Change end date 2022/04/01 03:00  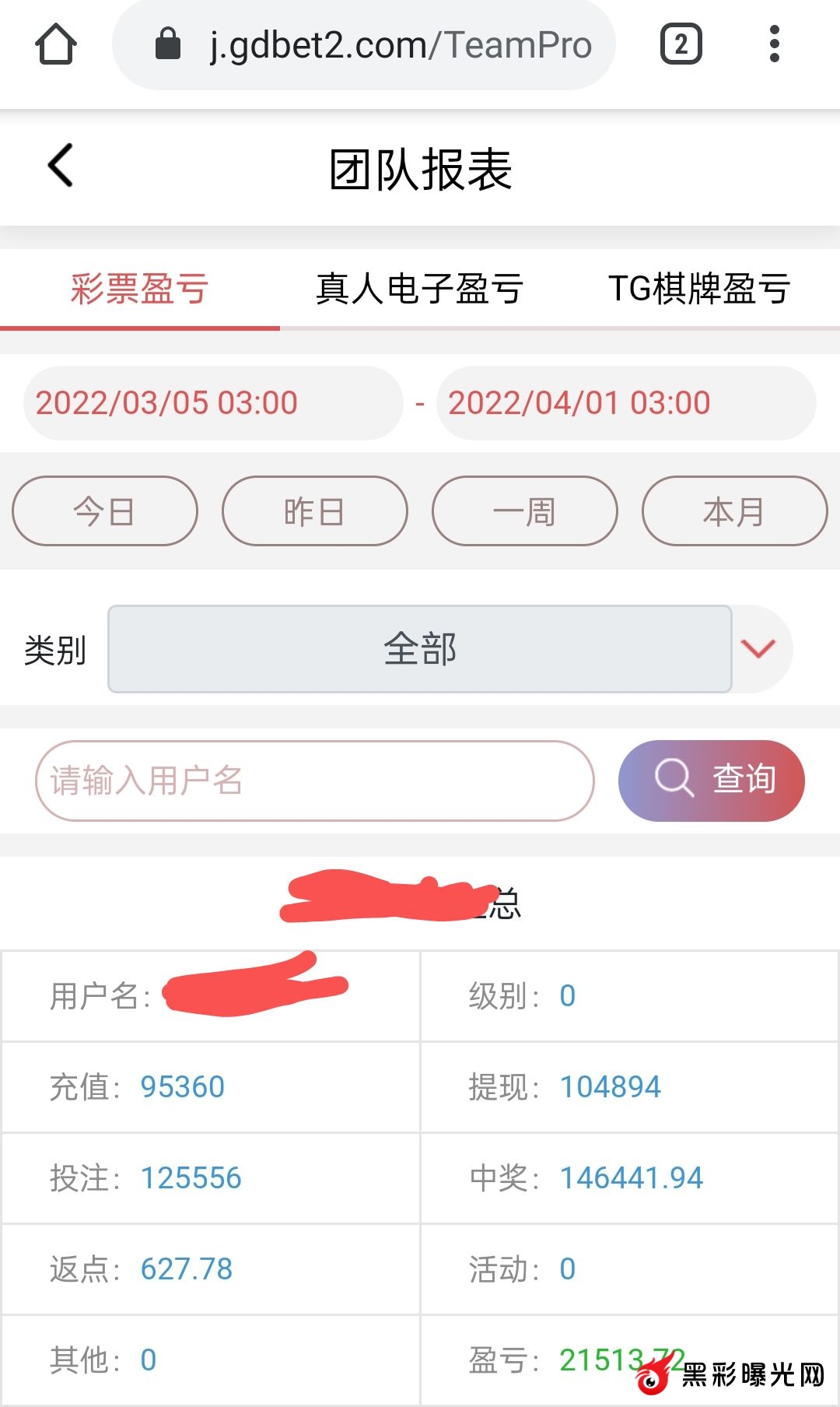point(625,403)
